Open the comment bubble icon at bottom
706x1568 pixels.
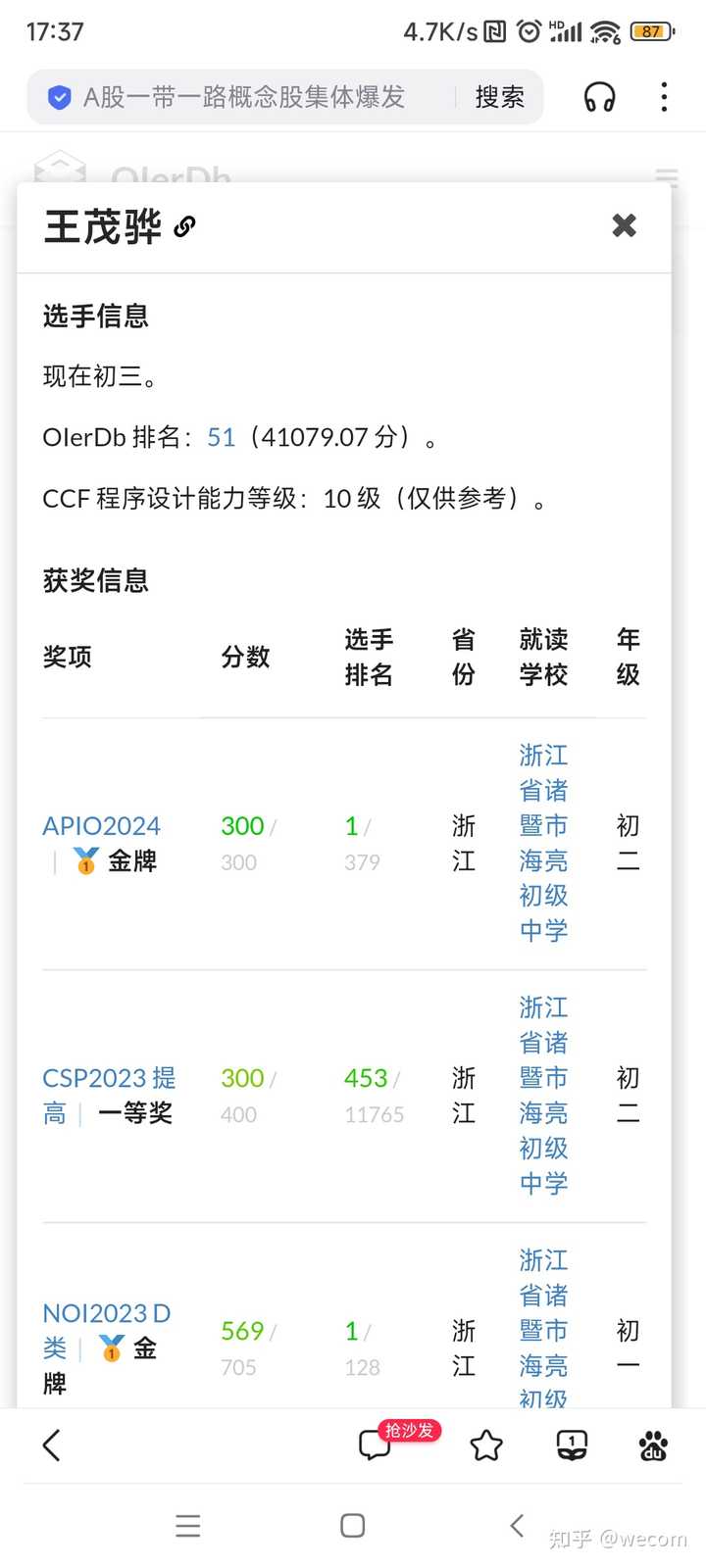pyautogui.click(x=374, y=1446)
